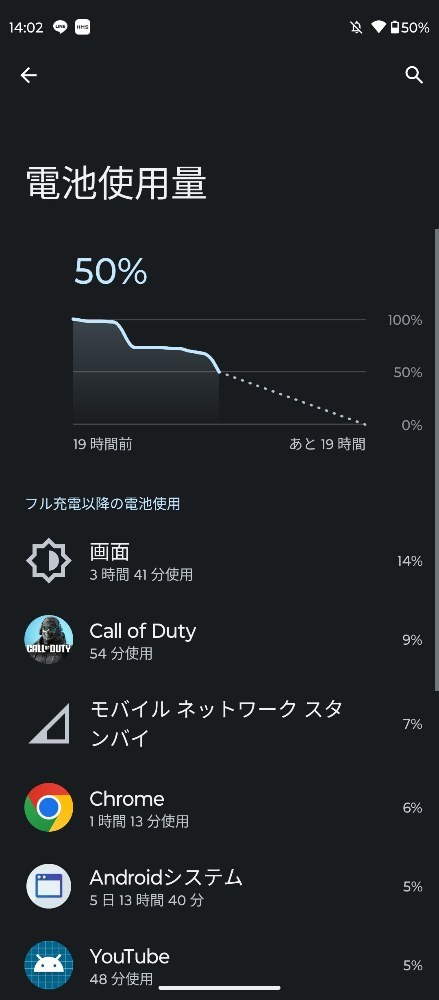
Task: Open the search icon
Action: click(414, 75)
